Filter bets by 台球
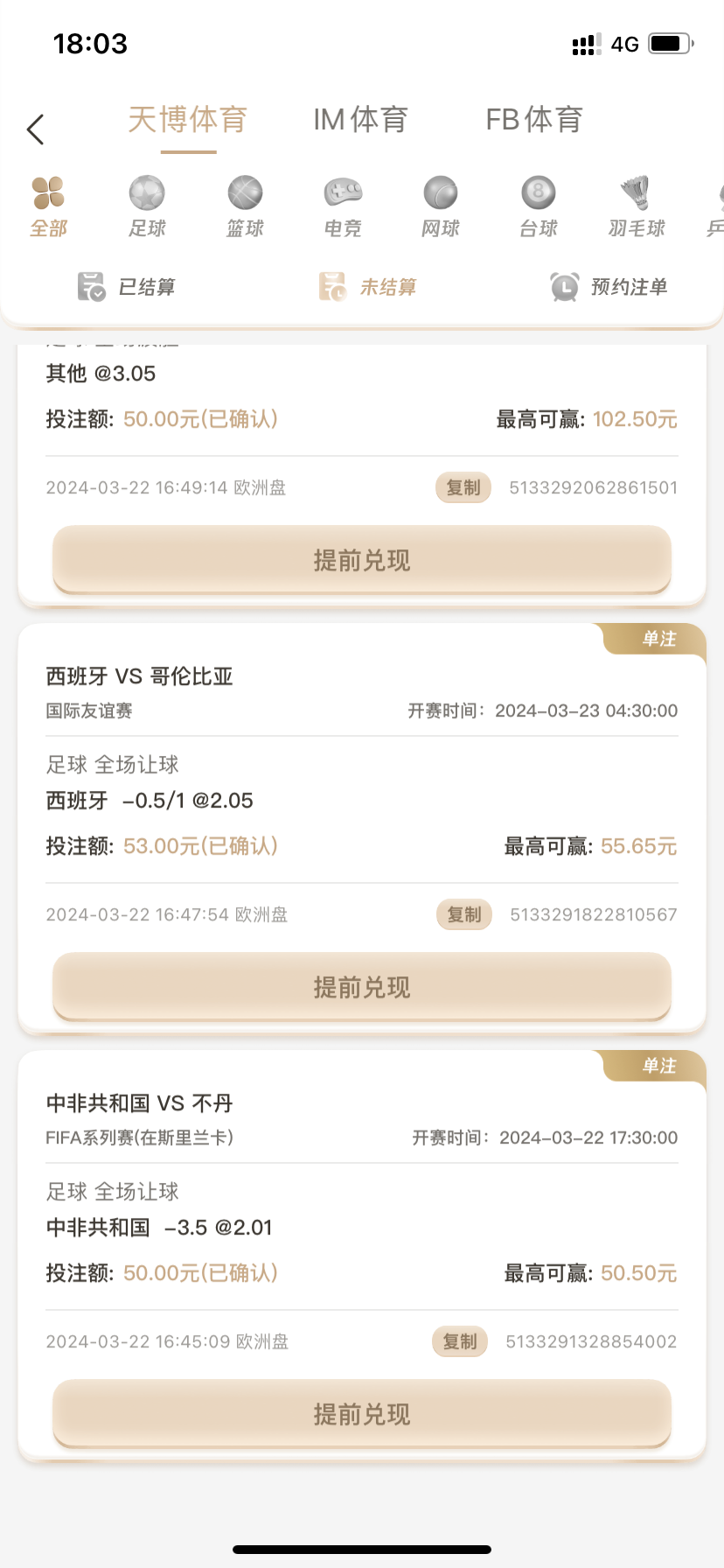The height and width of the screenshot is (1568, 724). point(539,206)
